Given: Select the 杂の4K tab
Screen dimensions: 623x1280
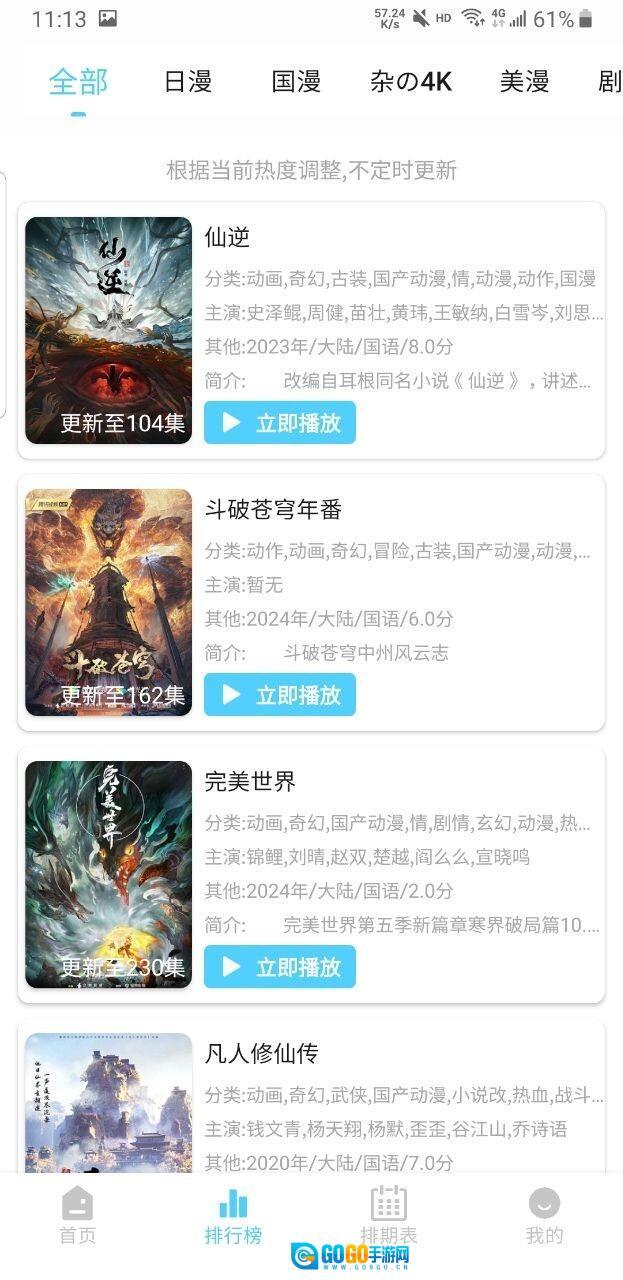Looking at the screenshot, I should (x=410, y=82).
